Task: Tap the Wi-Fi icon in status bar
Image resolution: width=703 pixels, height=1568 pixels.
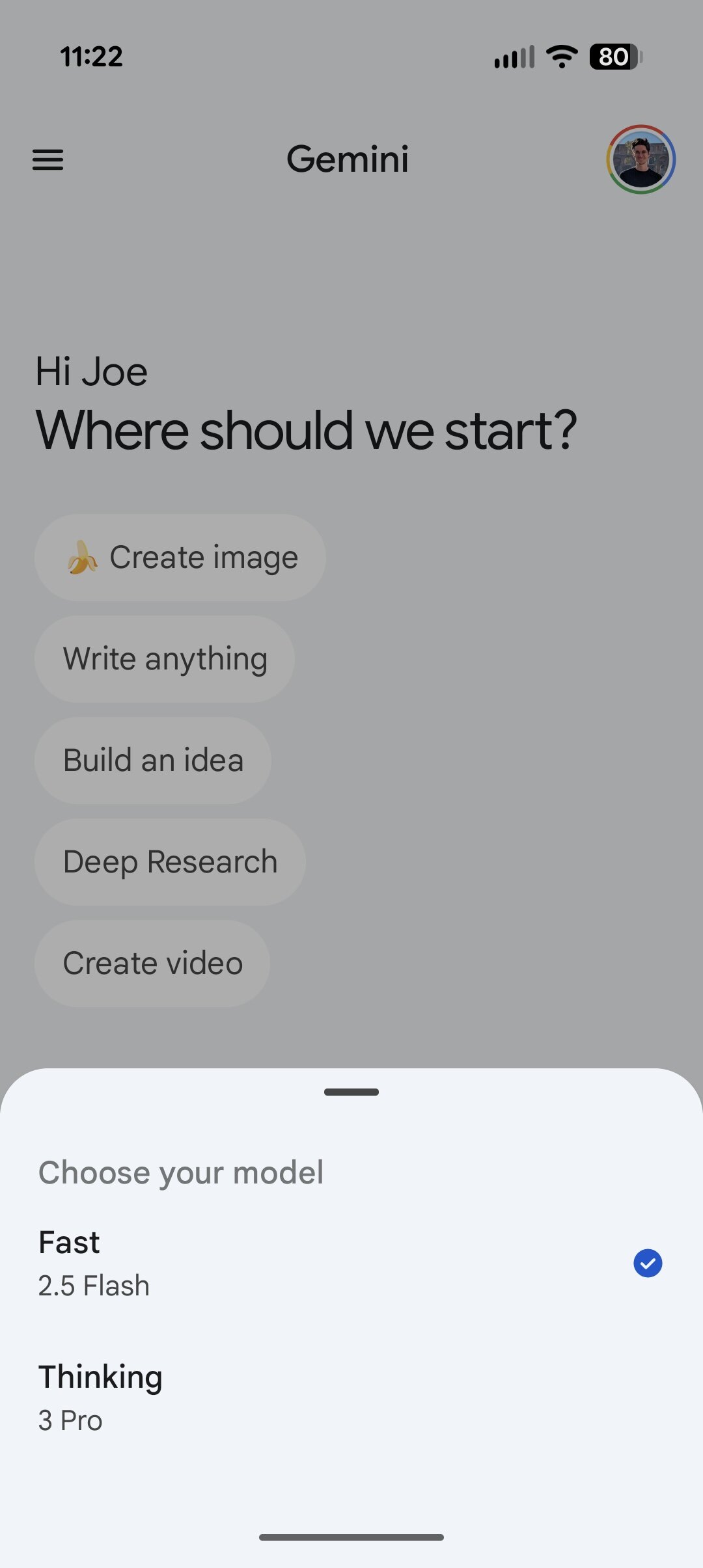Action: [x=561, y=57]
